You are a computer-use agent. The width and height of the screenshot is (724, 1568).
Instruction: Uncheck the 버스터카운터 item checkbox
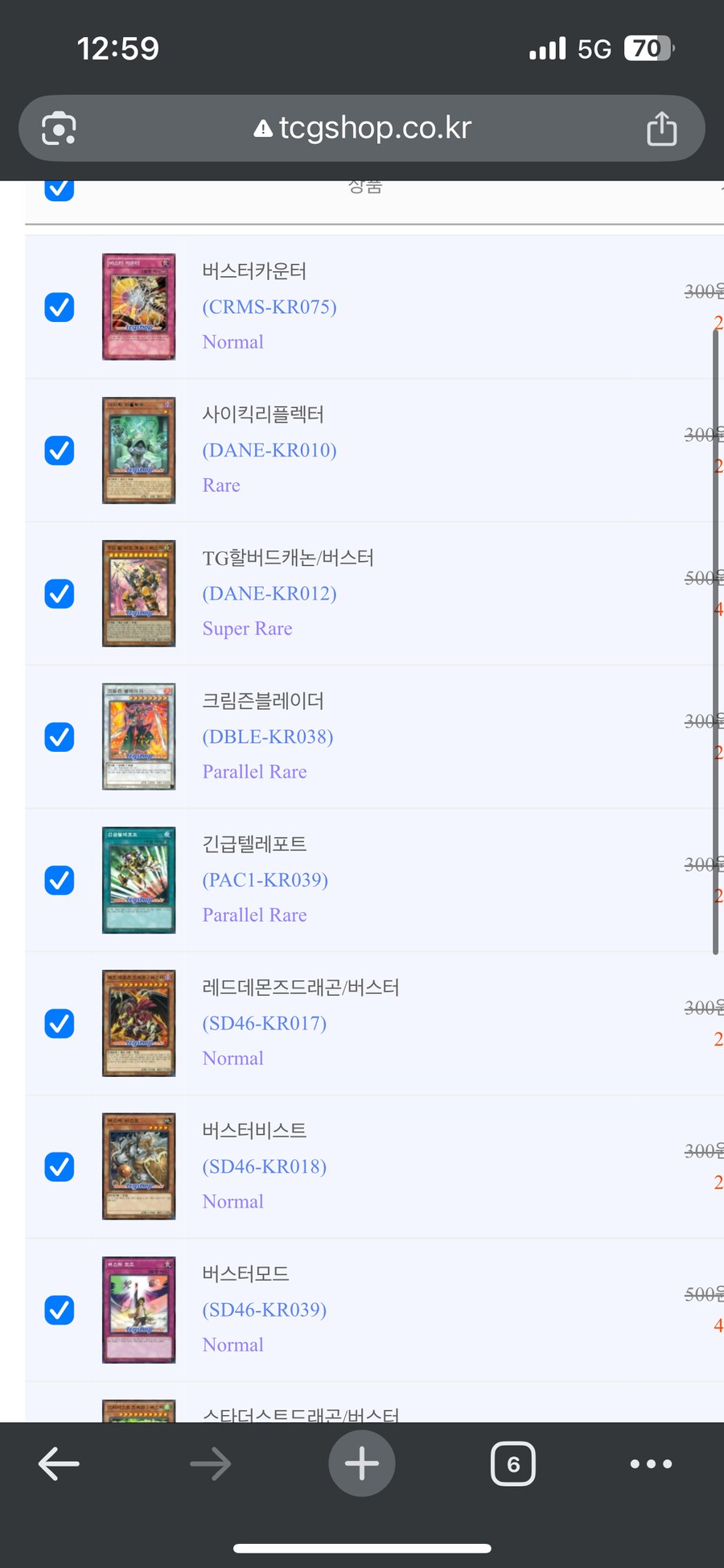click(x=60, y=307)
